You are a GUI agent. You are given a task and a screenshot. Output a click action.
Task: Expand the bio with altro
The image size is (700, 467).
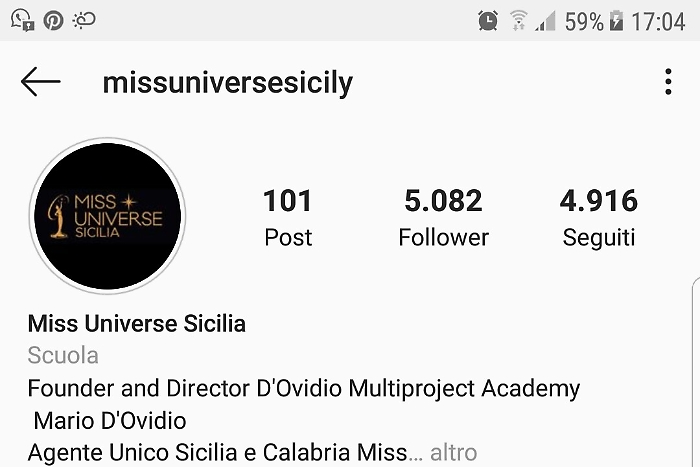[x=453, y=452]
